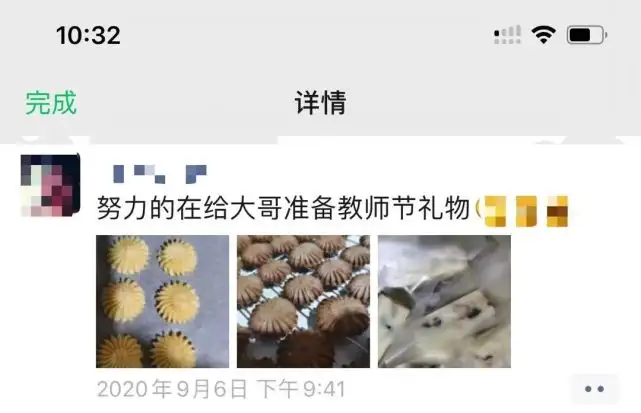Image resolution: width=641 pixels, height=413 pixels.
Task: View the photo of yellow piped cookies
Action: [163, 301]
